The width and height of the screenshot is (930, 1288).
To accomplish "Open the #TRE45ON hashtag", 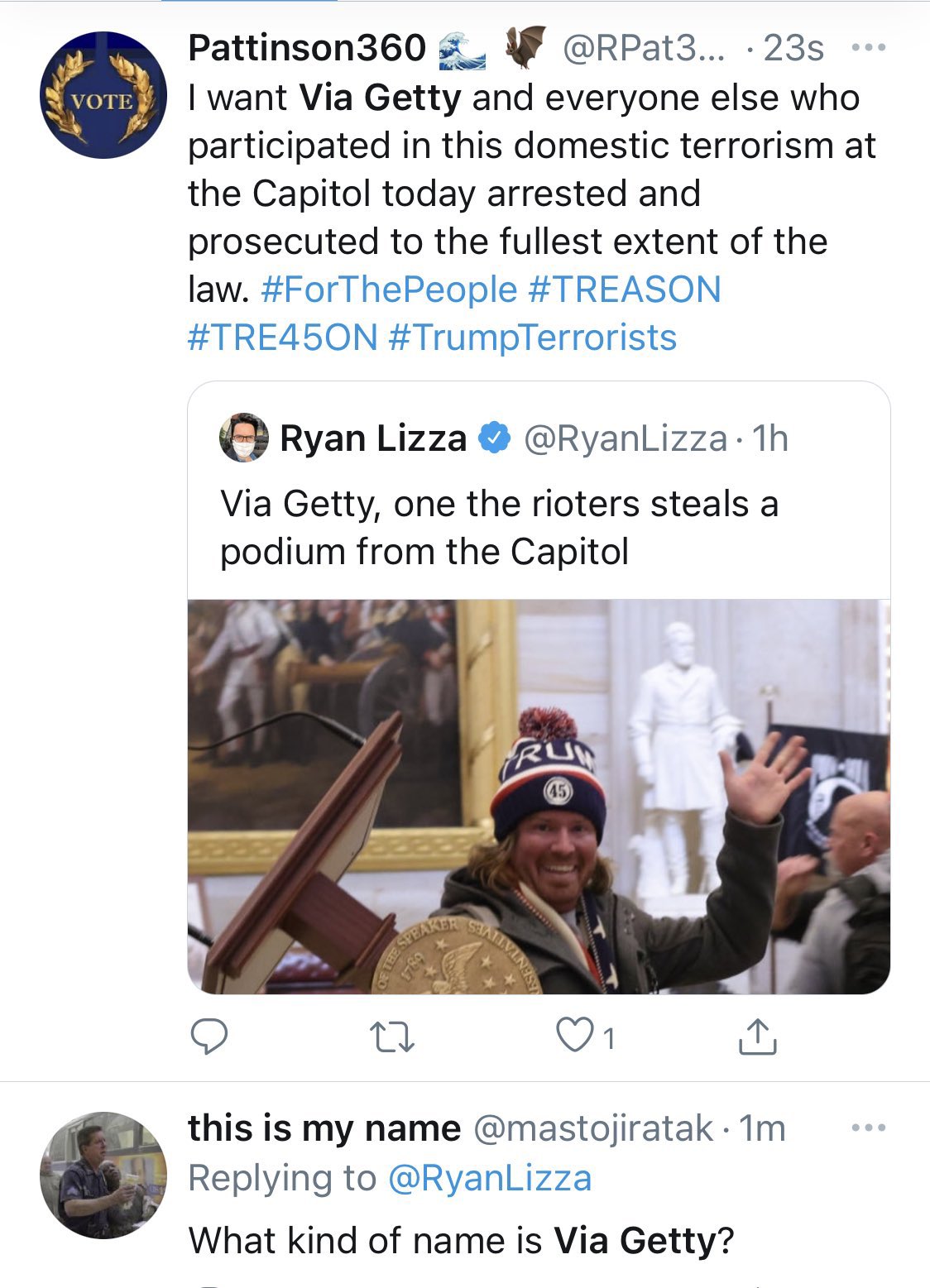I will pos(282,338).
